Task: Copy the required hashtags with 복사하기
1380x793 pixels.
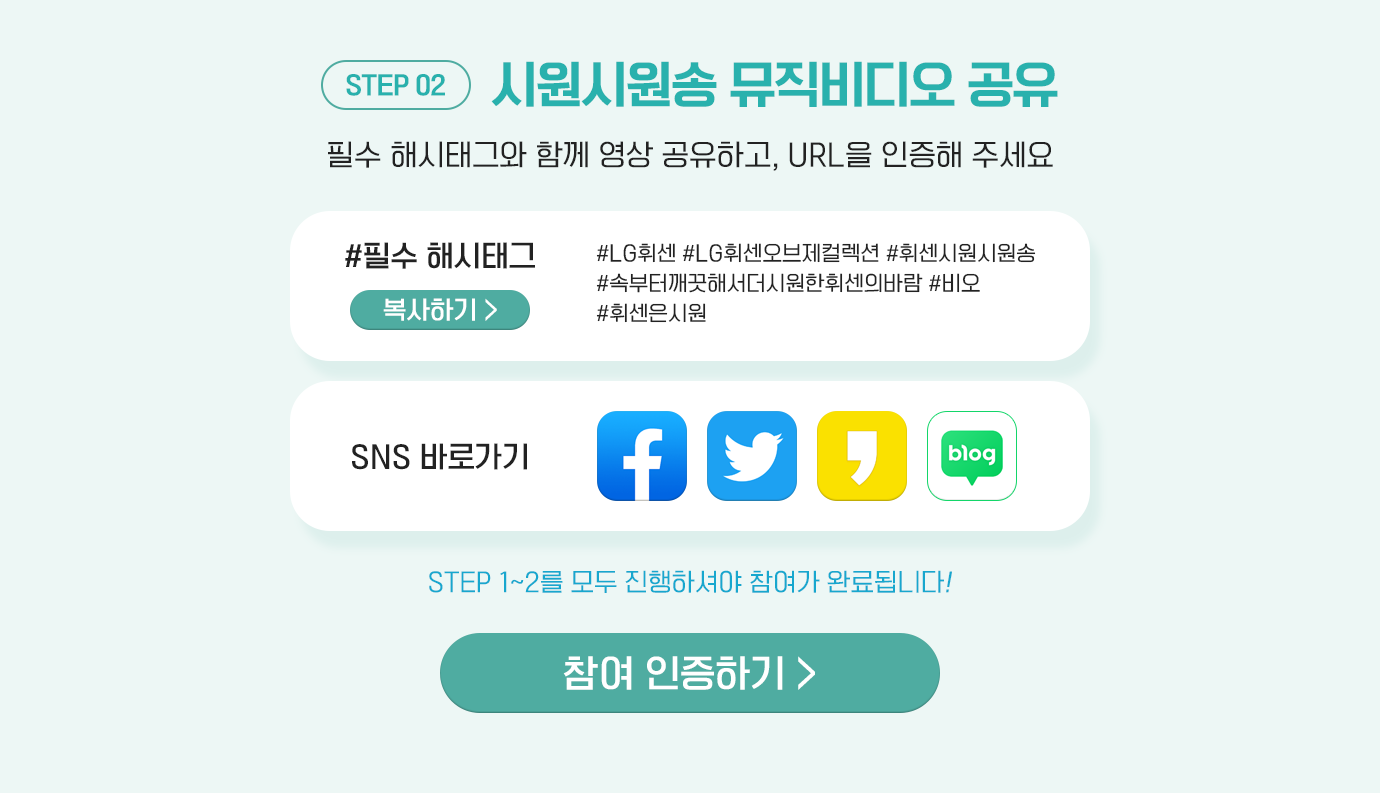Action: [x=440, y=310]
